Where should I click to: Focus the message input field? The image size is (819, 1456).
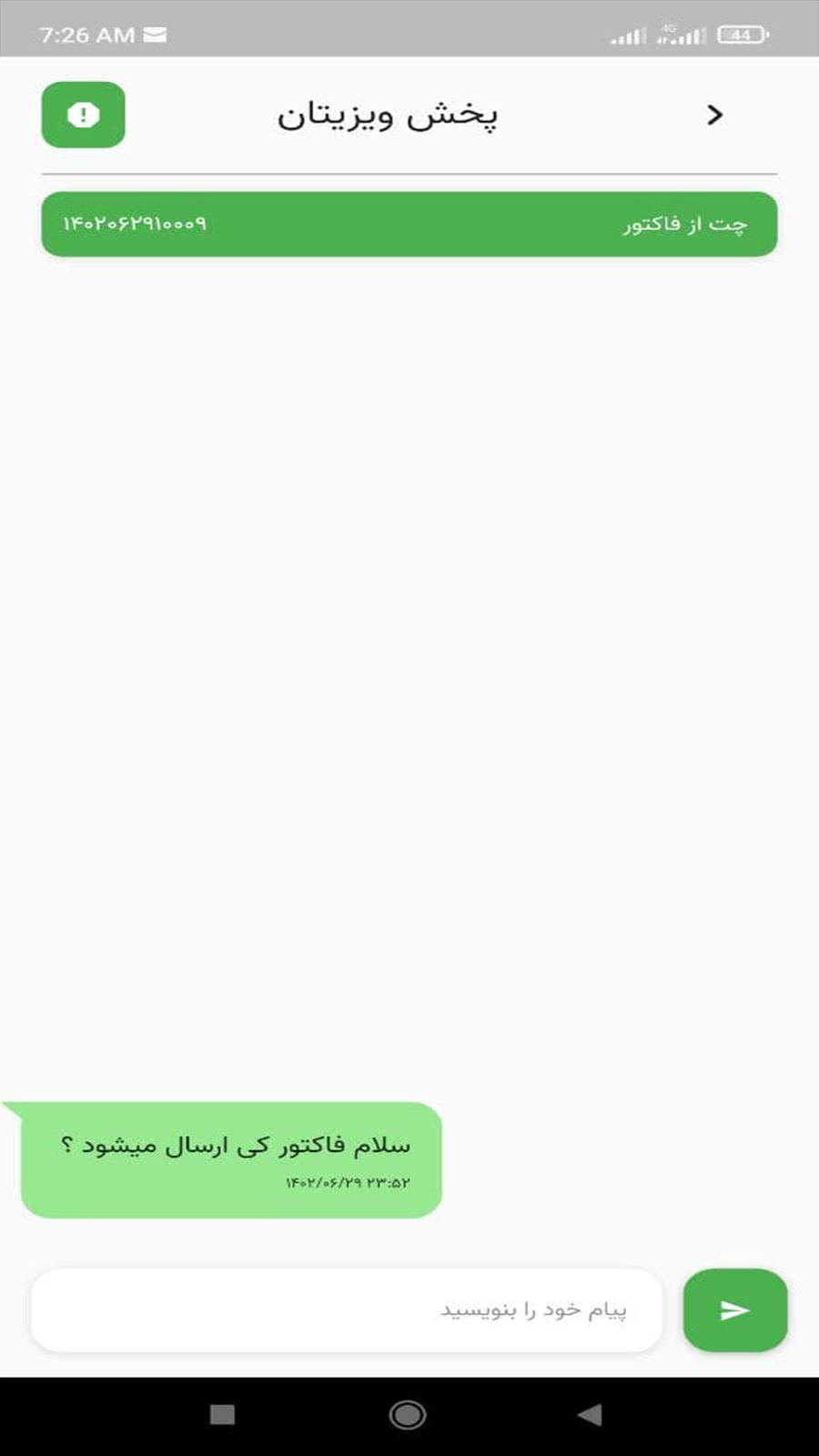(x=346, y=1309)
